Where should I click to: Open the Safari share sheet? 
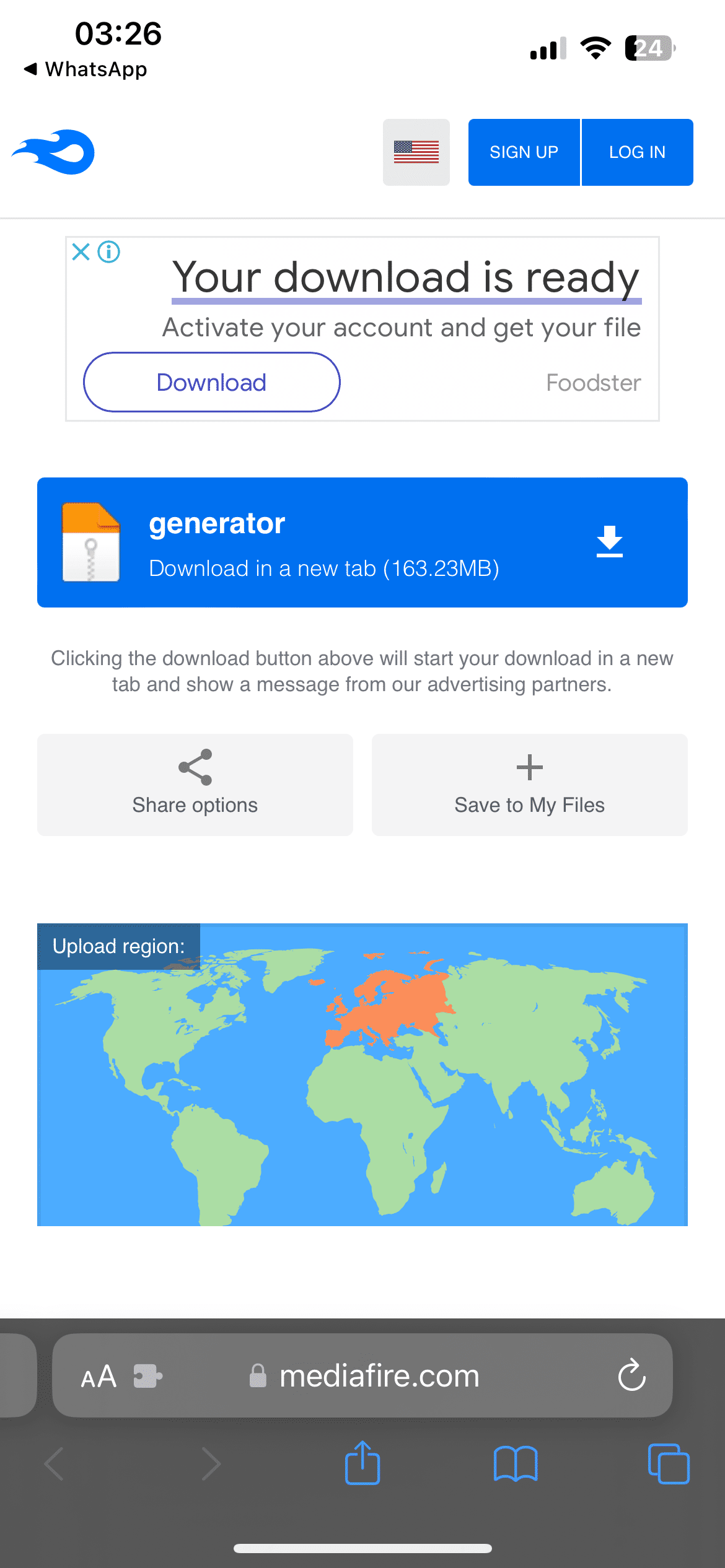(362, 1464)
